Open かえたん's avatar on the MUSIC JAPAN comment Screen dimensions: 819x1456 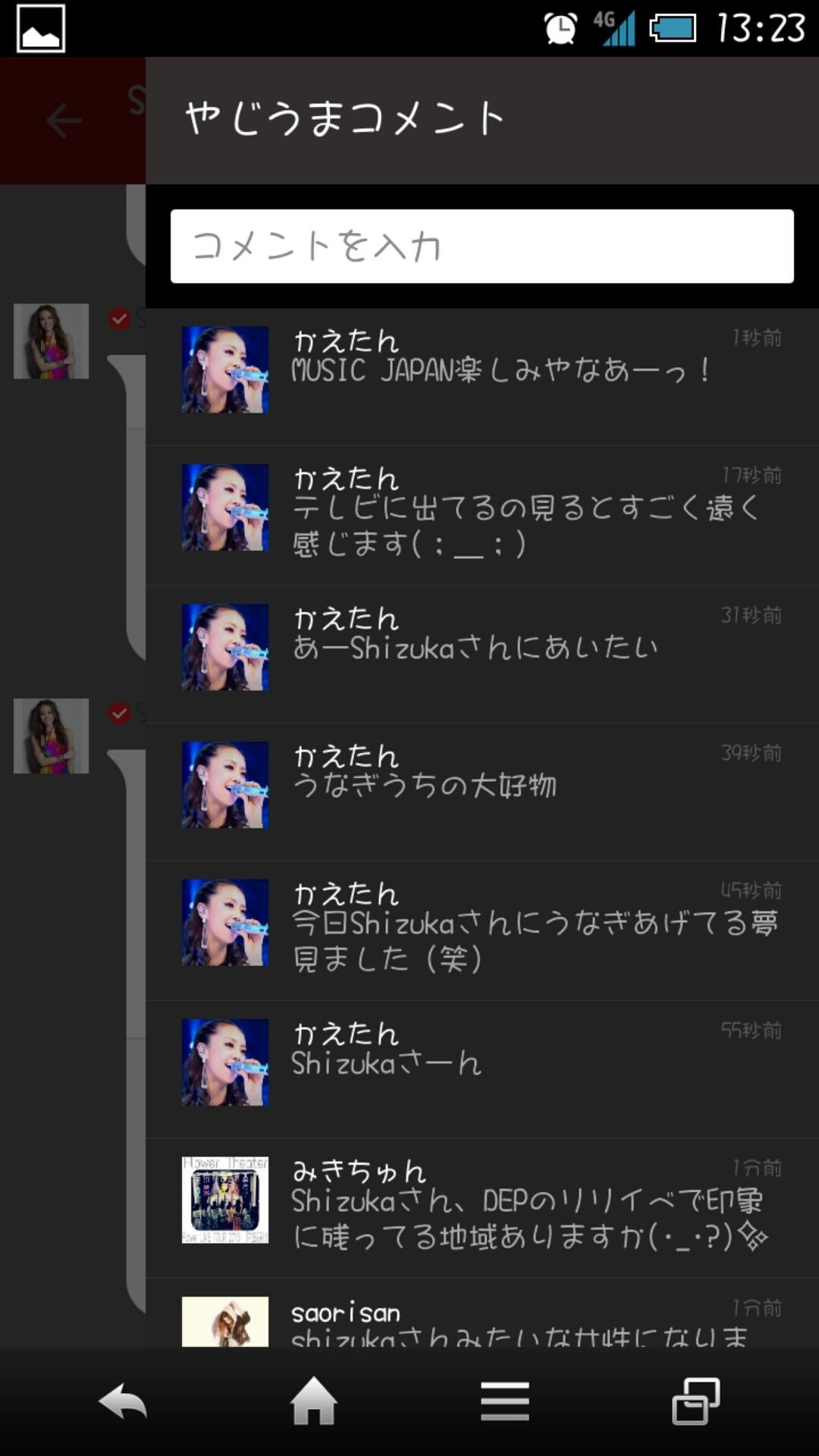pos(225,371)
